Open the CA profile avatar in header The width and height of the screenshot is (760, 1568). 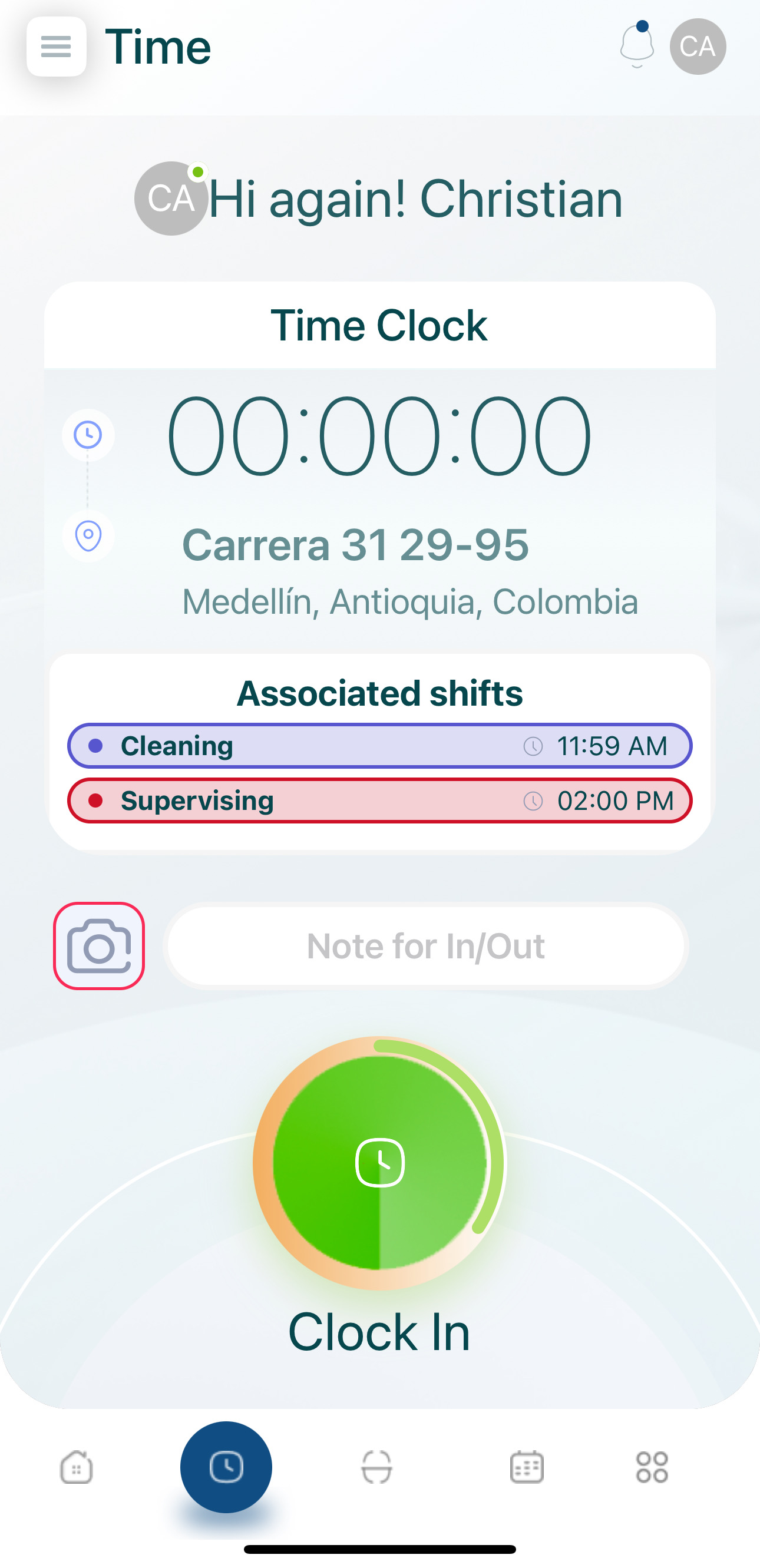tap(698, 47)
